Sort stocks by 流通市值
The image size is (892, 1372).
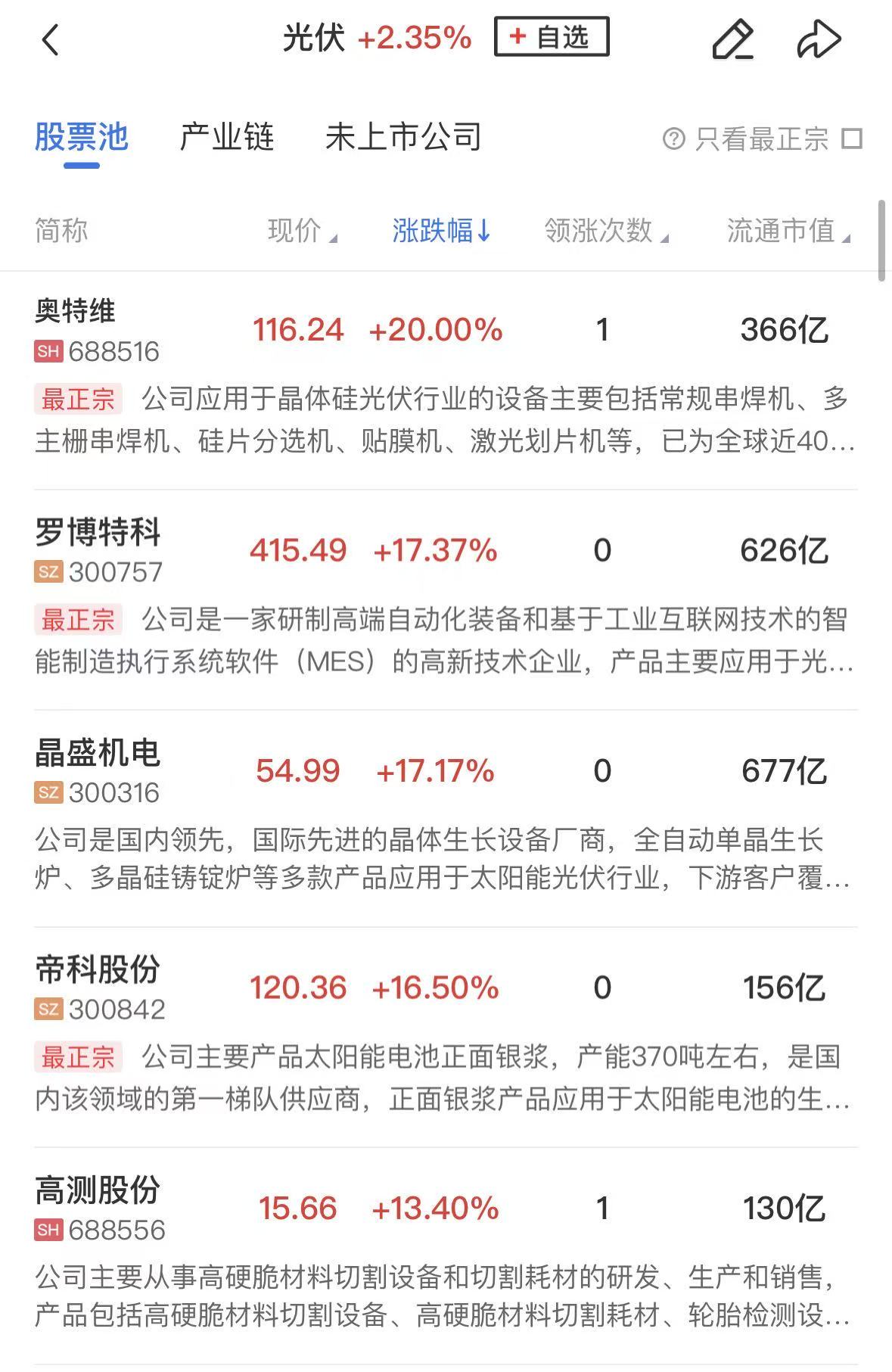[788, 231]
